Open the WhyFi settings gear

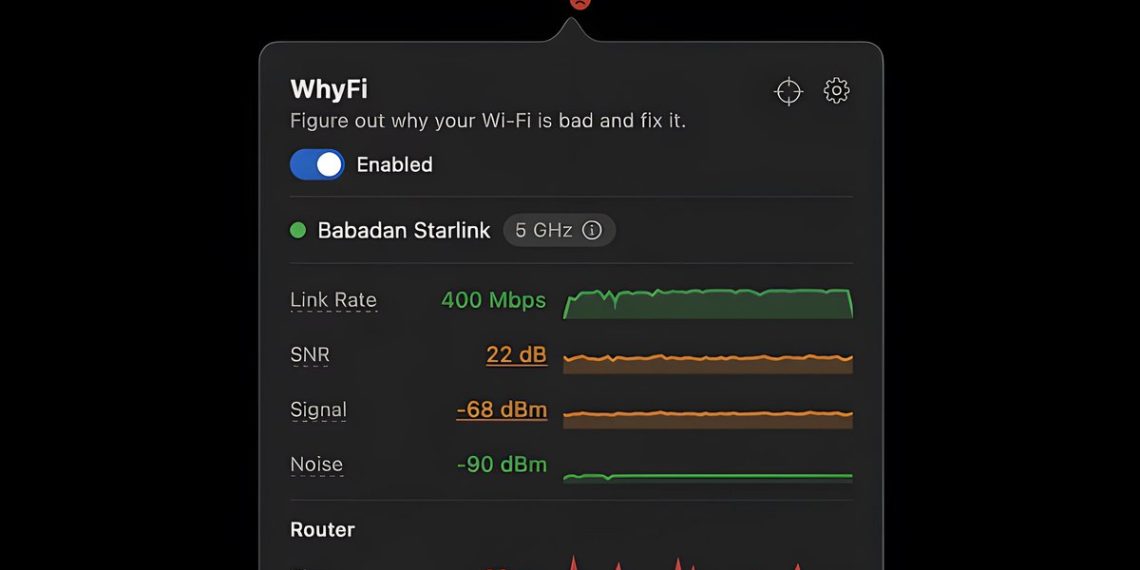836,91
